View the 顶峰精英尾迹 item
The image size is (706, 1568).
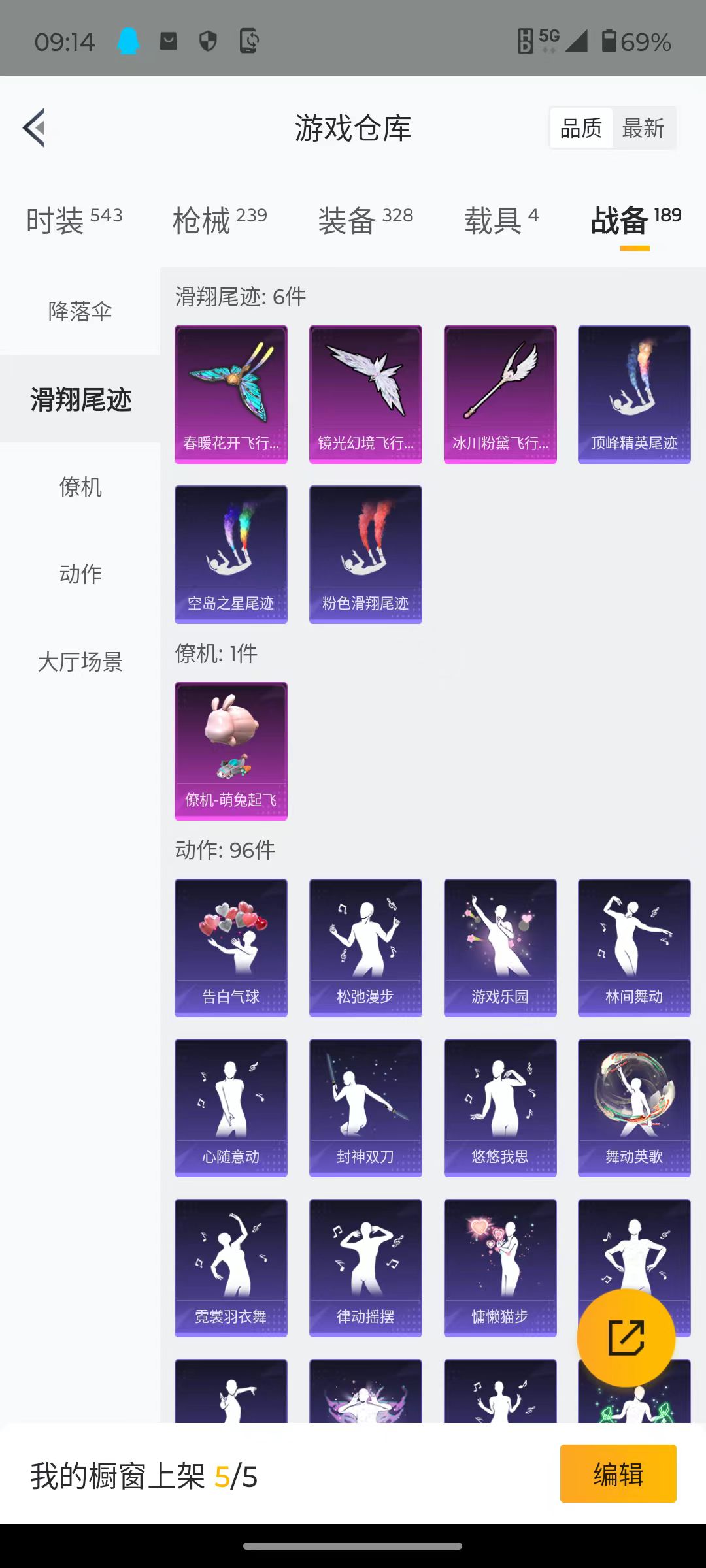[634, 395]
